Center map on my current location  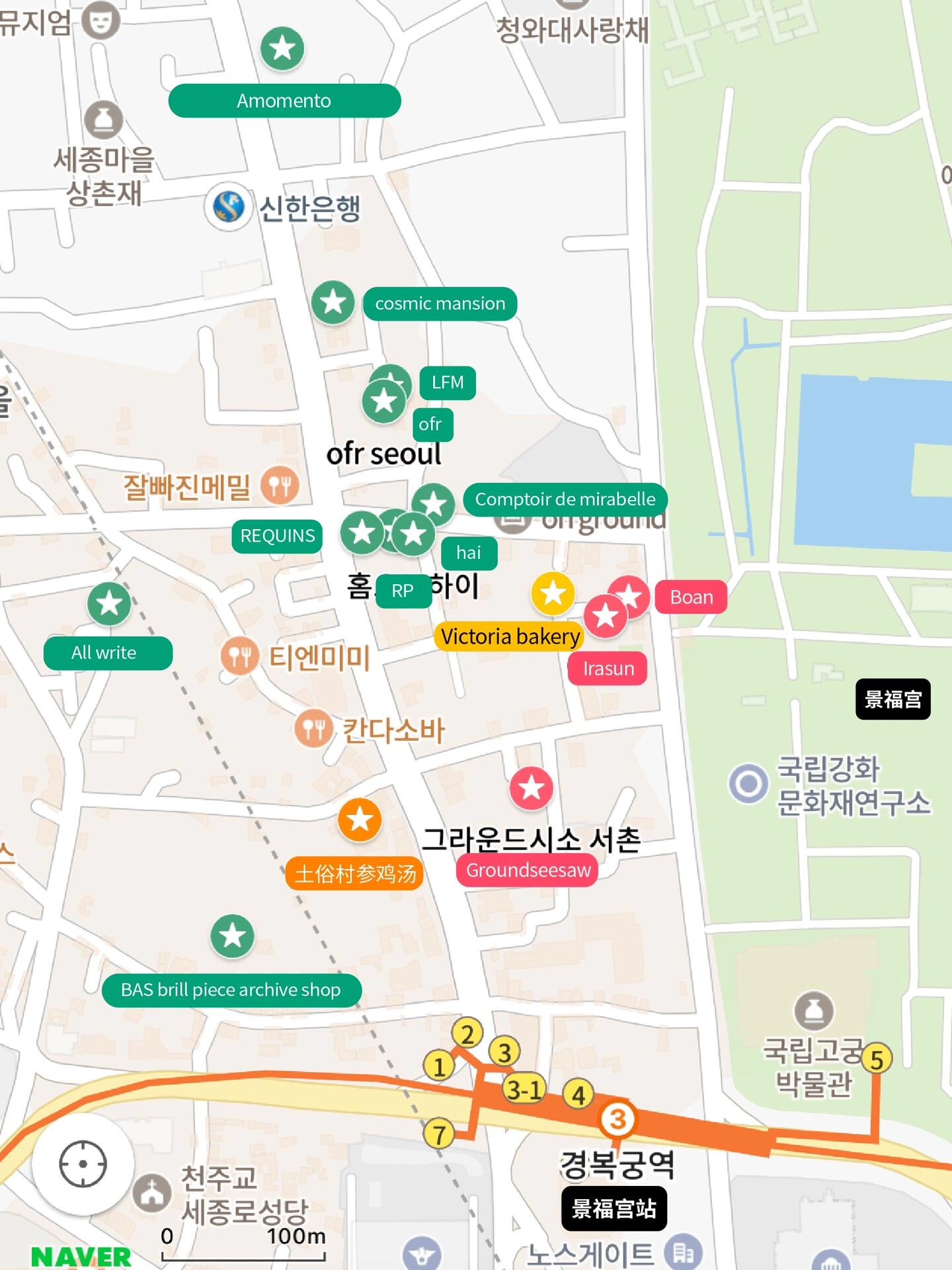pyautogui.click(x=83, y=1164)
